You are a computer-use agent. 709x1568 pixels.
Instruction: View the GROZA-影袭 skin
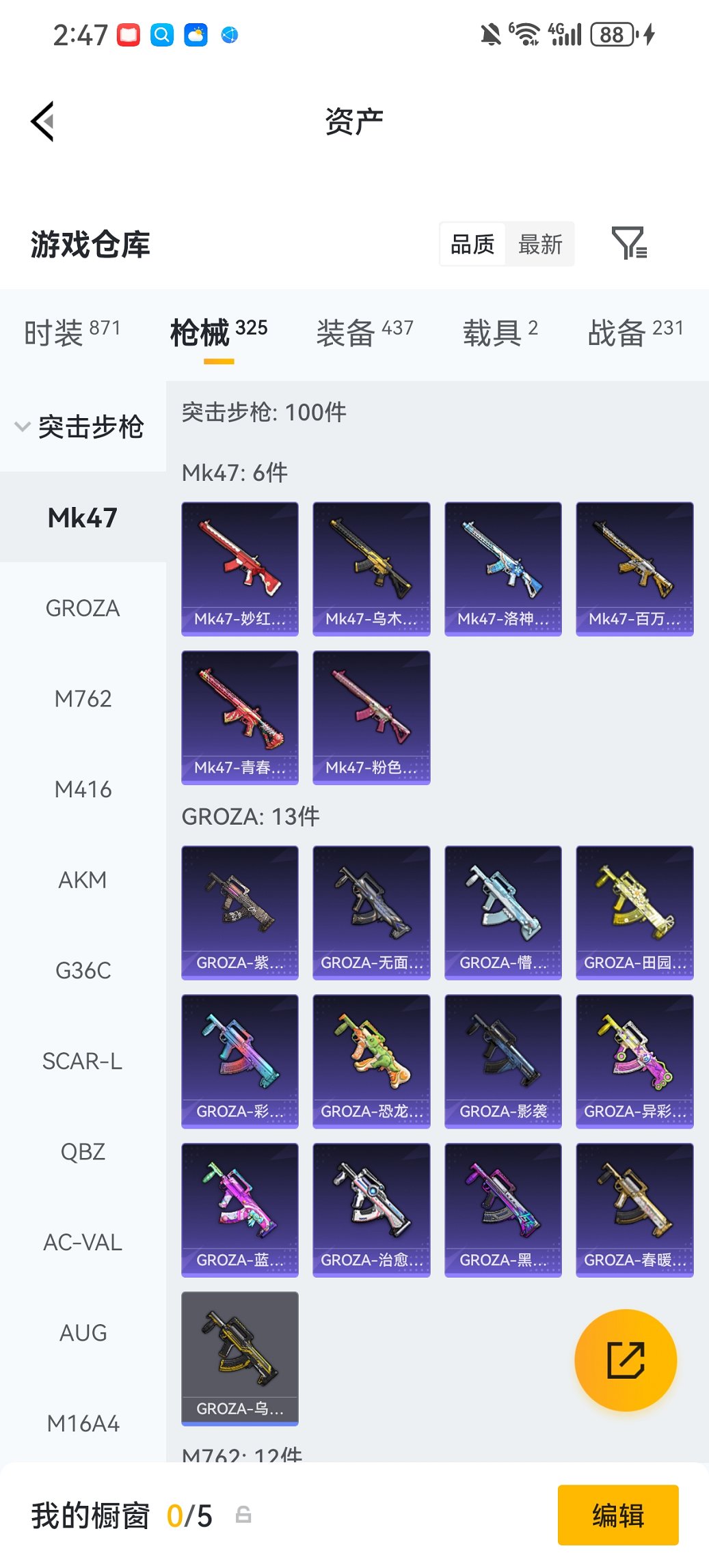tap(503, 1060)
